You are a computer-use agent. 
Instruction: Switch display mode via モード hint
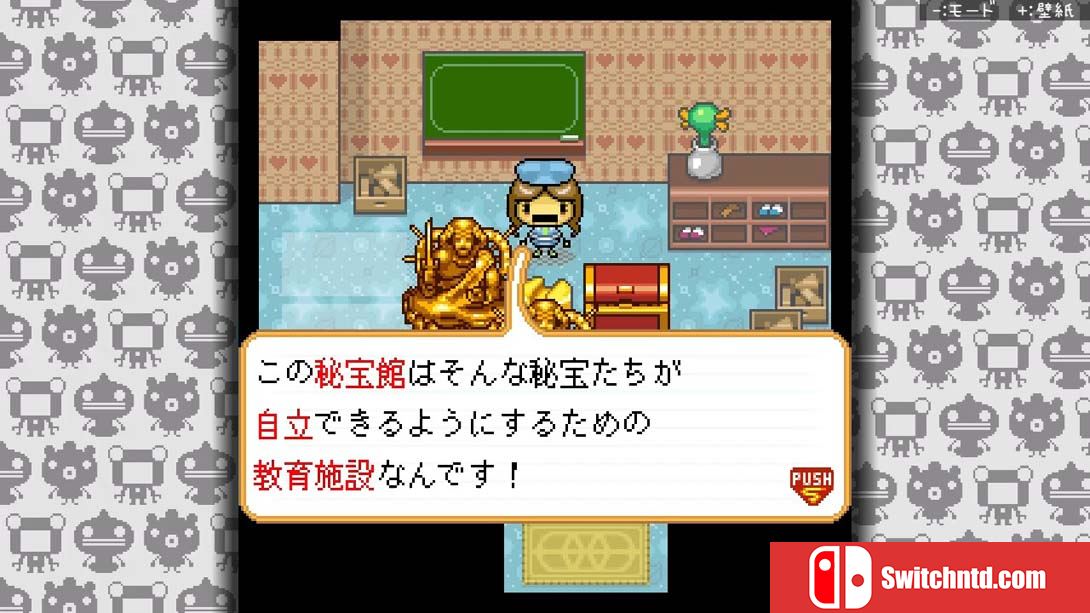click(x=961, y=11)
